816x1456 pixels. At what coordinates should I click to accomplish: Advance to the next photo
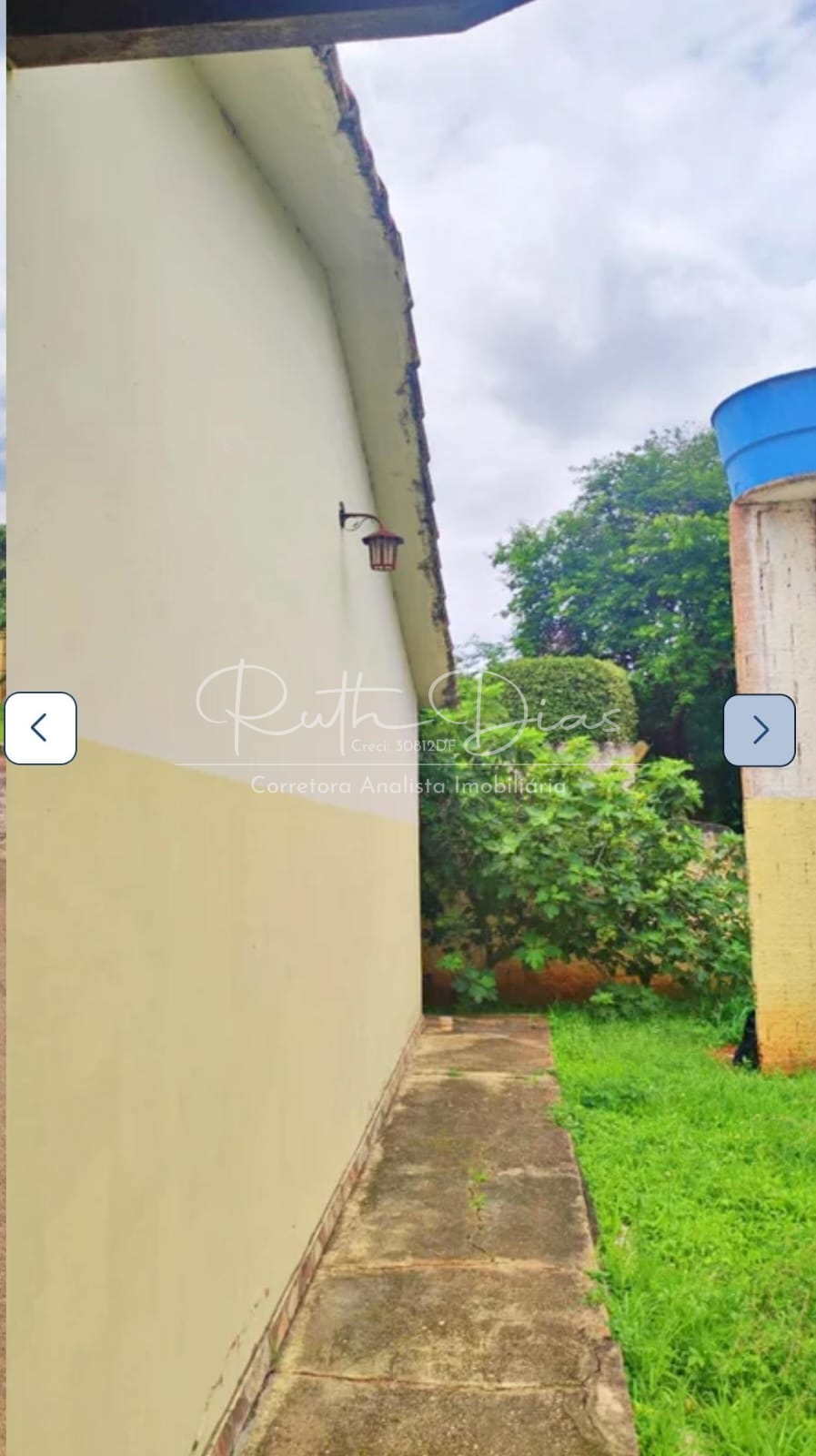click(x=760, y=730)
